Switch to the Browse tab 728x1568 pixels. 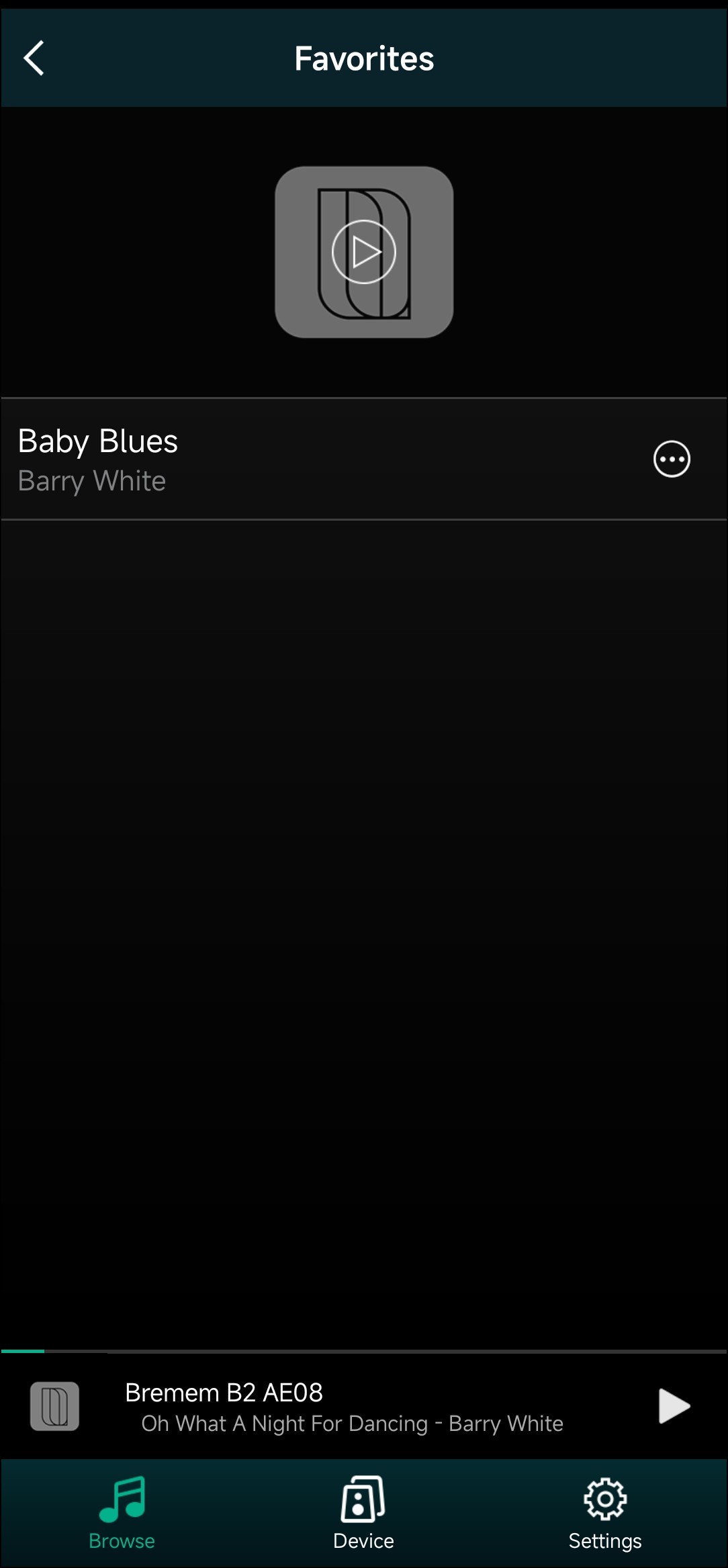[x=122, y=1513]
